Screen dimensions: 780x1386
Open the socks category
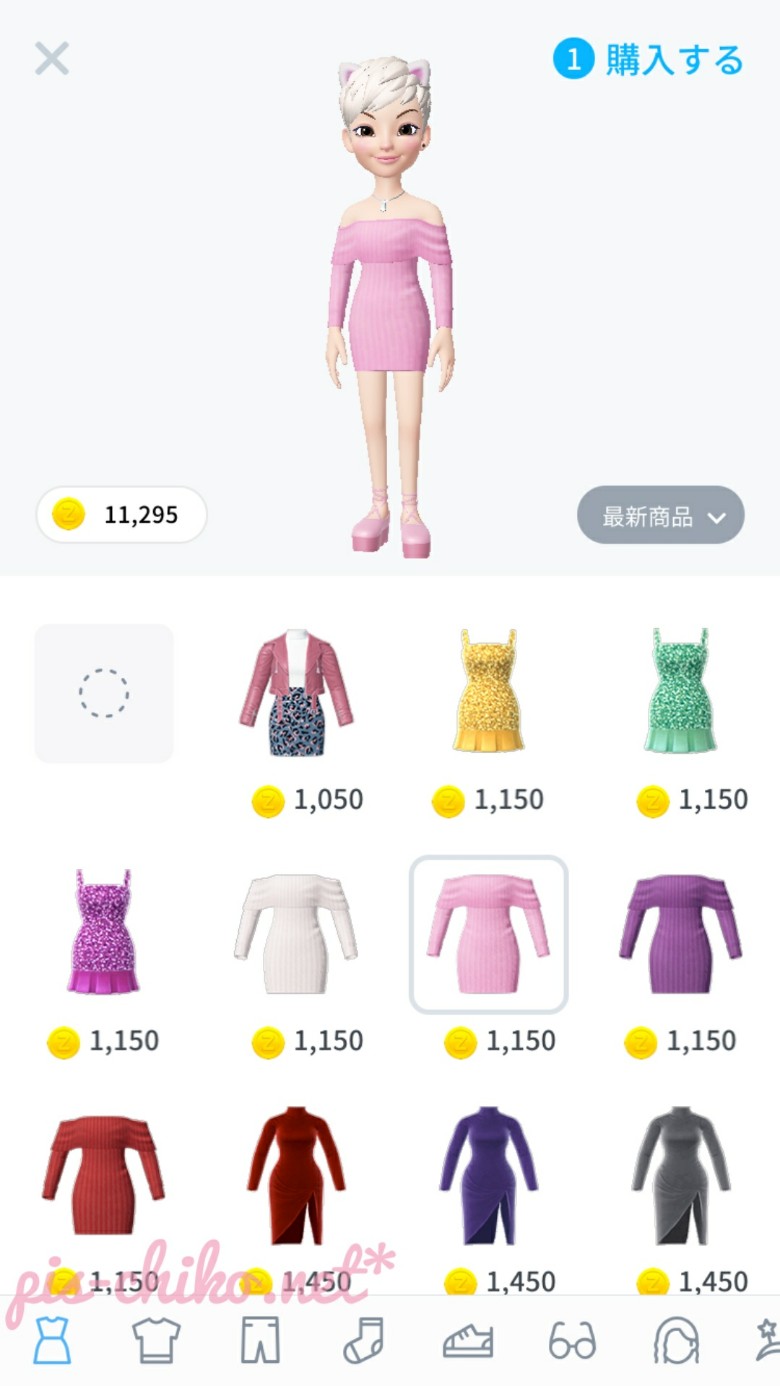(x=363, y=1340)
